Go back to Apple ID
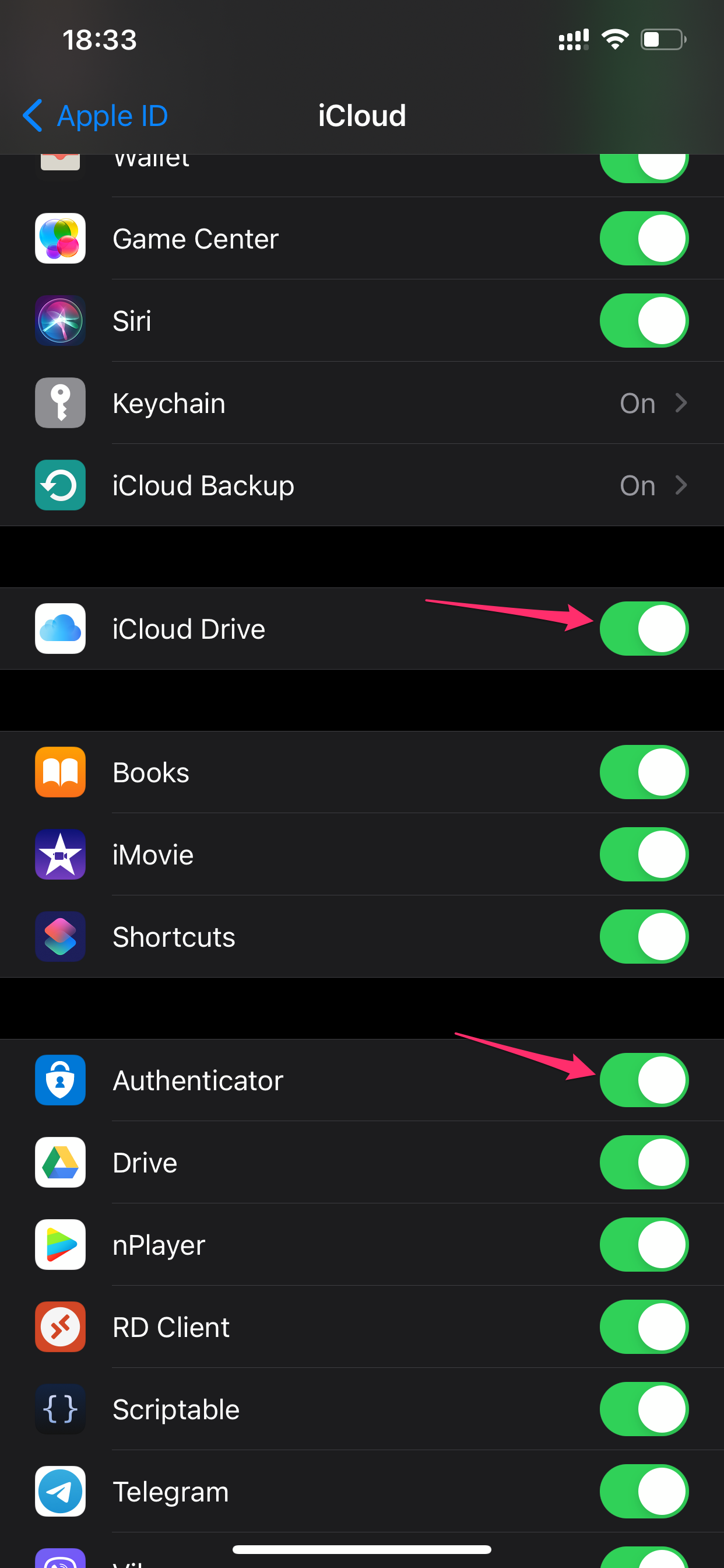724x1568 pixels. (x=95, y=116)
